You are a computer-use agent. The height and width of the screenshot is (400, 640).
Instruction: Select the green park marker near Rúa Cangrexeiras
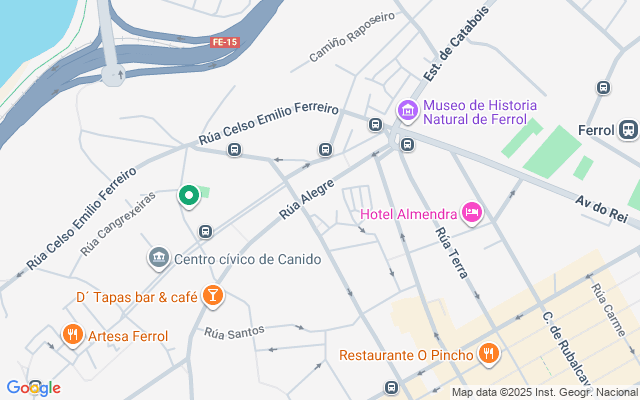(188, 196)
